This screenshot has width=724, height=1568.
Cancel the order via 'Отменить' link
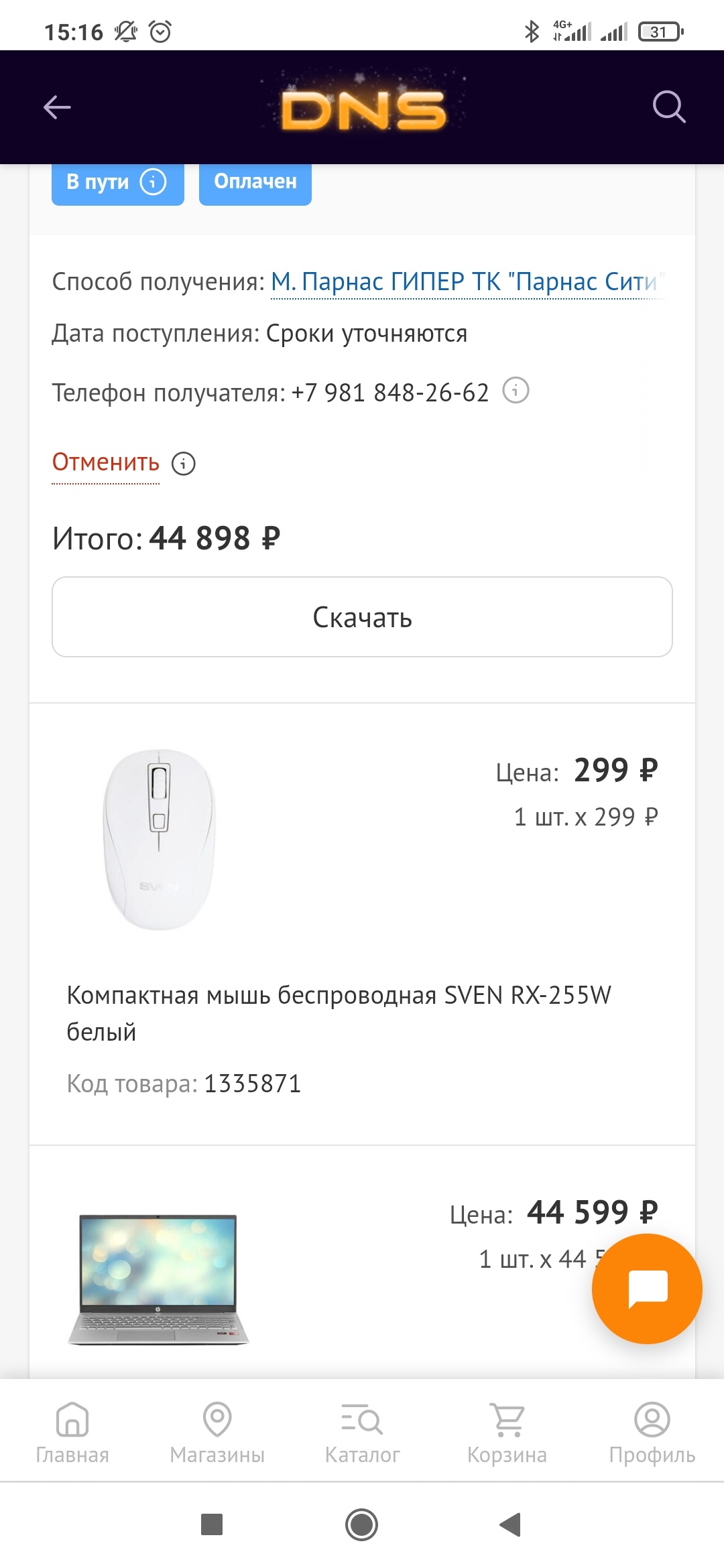tap(106, 462)
